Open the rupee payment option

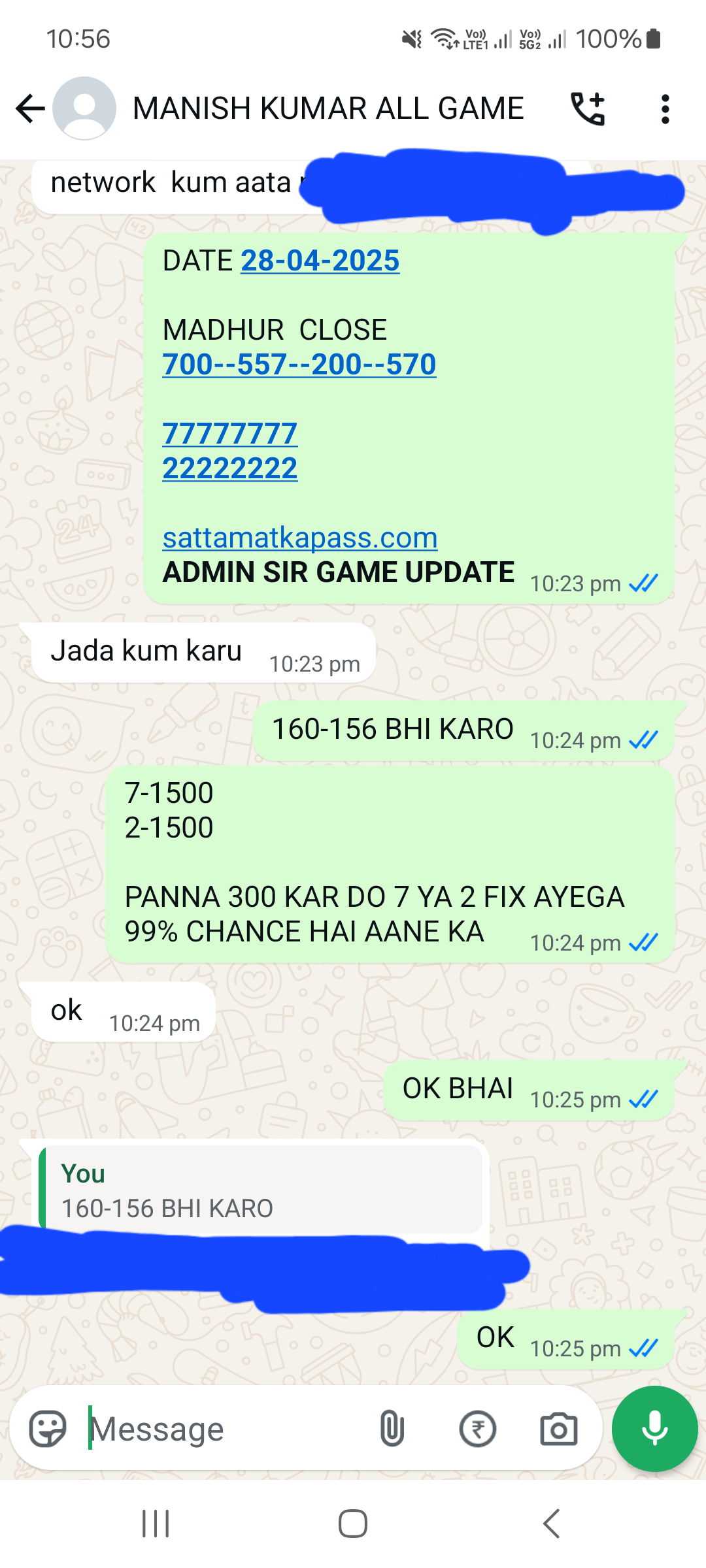pyautogui.click(x=478, y=1429)
